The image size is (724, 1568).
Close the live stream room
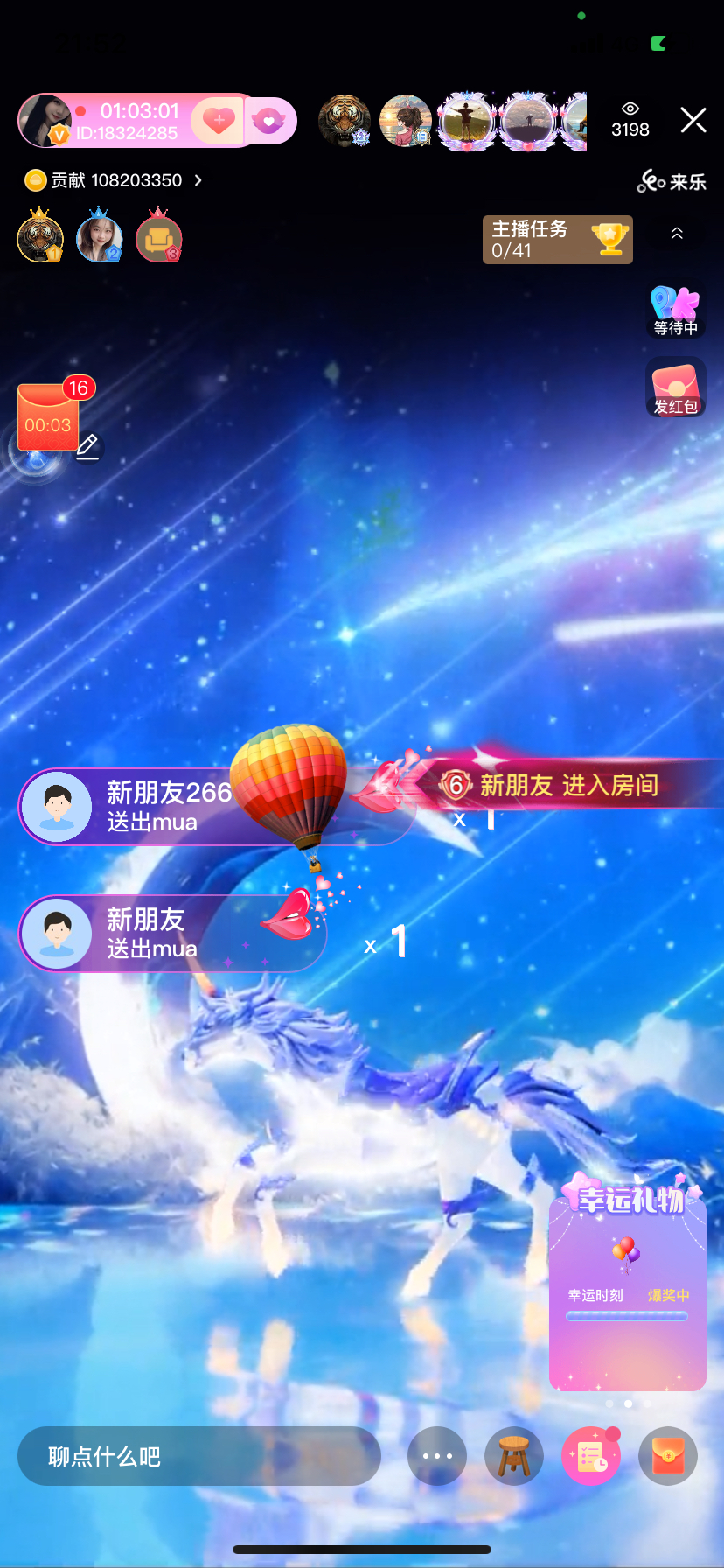point(693,120)
